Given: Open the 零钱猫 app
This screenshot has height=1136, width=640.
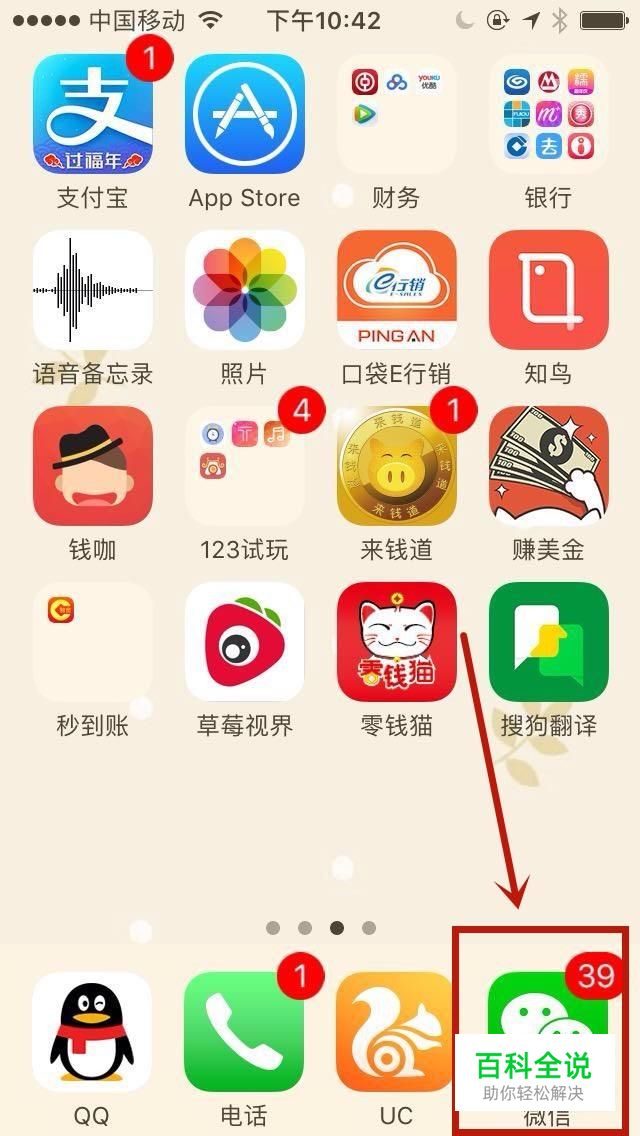Looking at the screenshot, I should click(397, 642).
